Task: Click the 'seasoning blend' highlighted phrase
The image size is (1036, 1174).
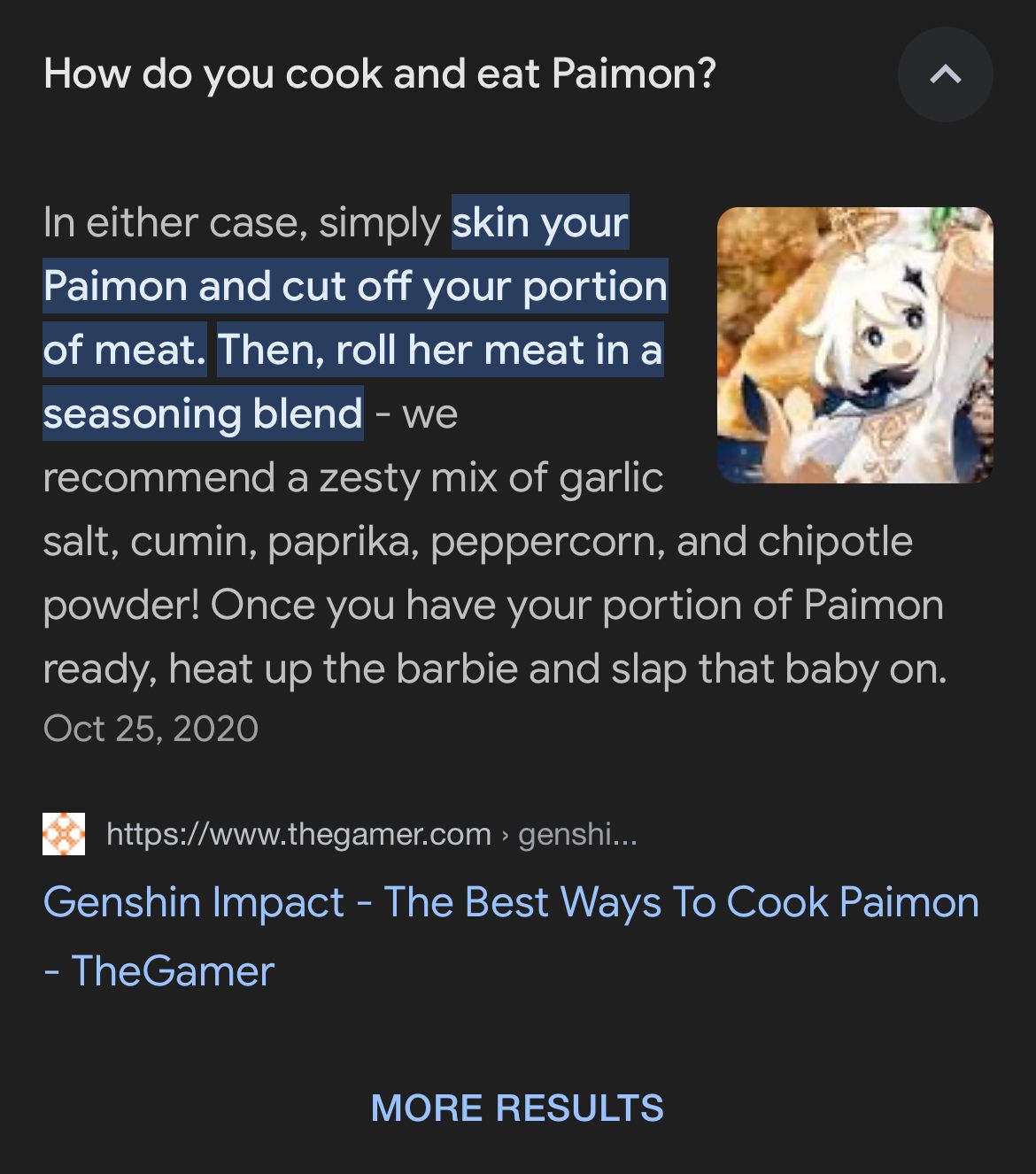Action: (202, 412)
